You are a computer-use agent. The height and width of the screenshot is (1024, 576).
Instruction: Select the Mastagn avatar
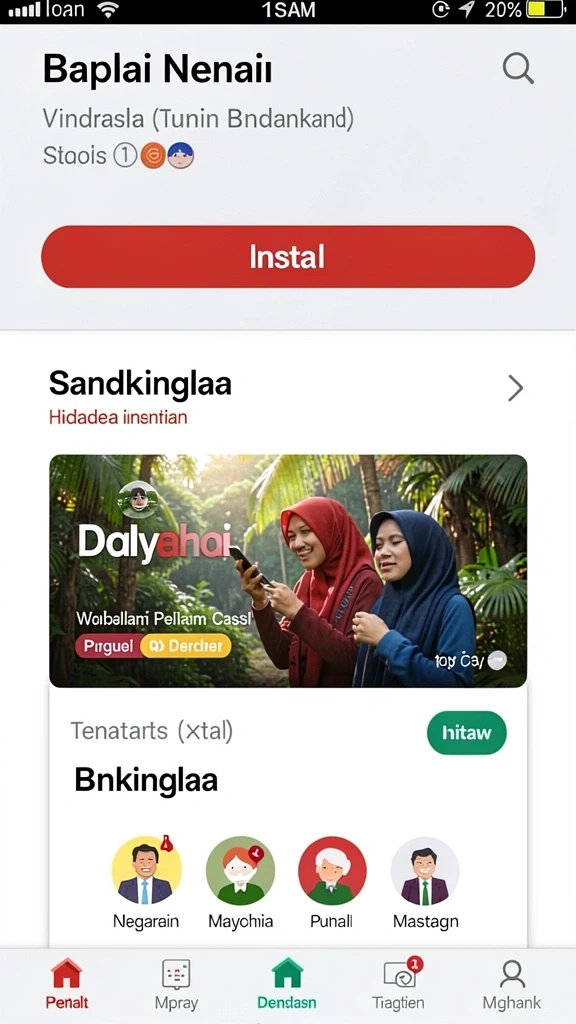pyautogui.click(x=425, y=871)
